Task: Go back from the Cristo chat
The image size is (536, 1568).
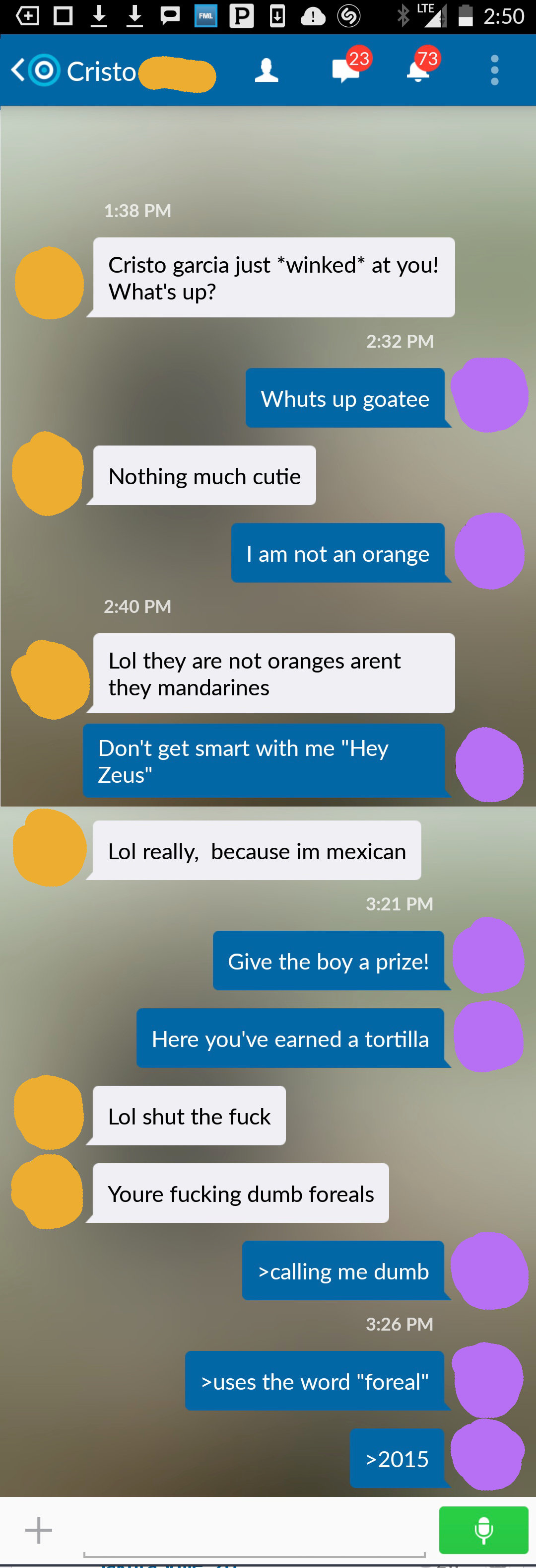Action: (x=18, y=70)
